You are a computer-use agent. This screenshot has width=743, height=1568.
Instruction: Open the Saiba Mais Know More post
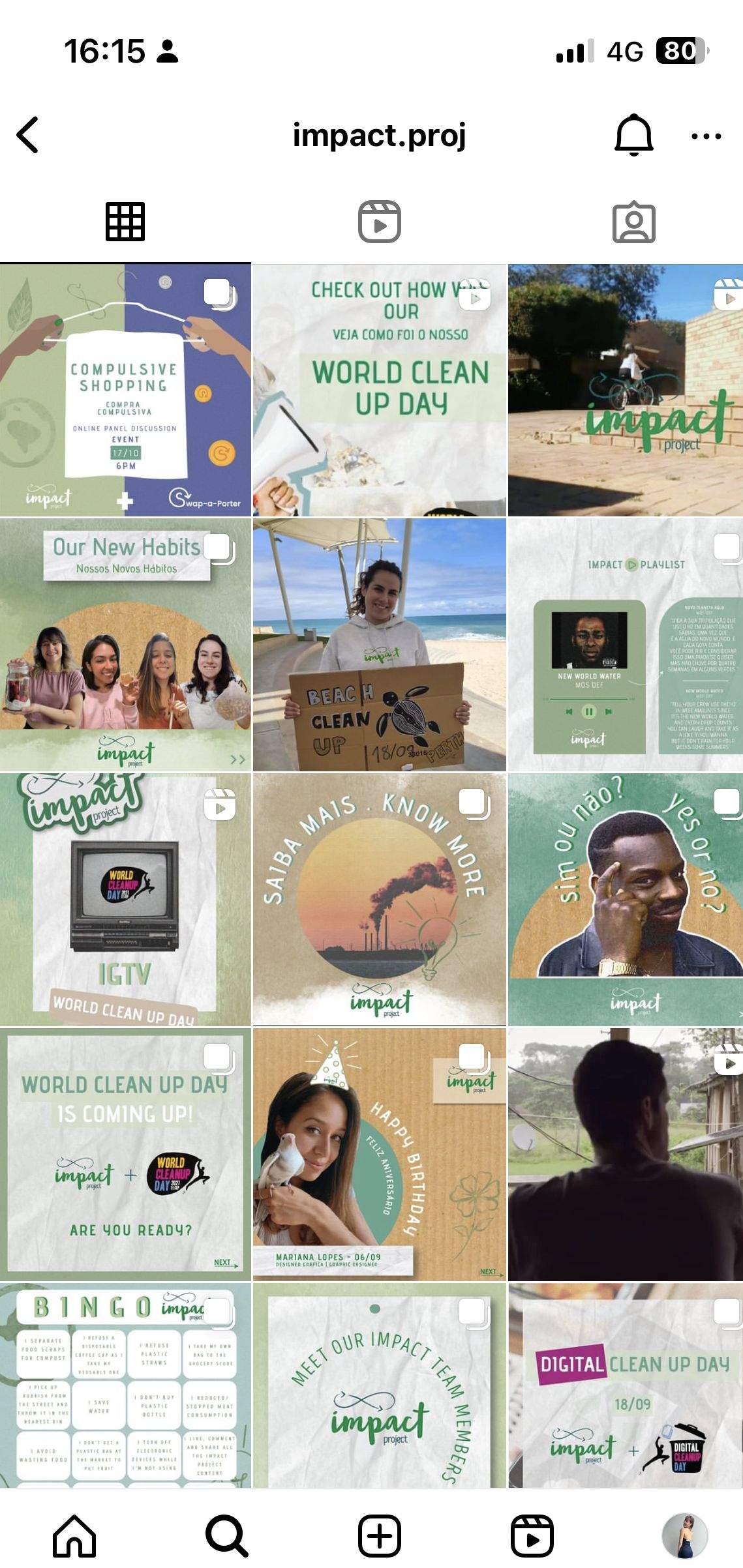379,899
